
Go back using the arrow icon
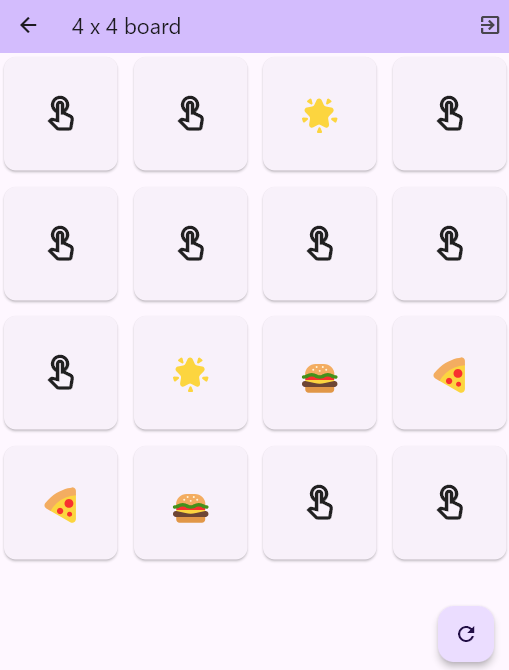(28, 25)
